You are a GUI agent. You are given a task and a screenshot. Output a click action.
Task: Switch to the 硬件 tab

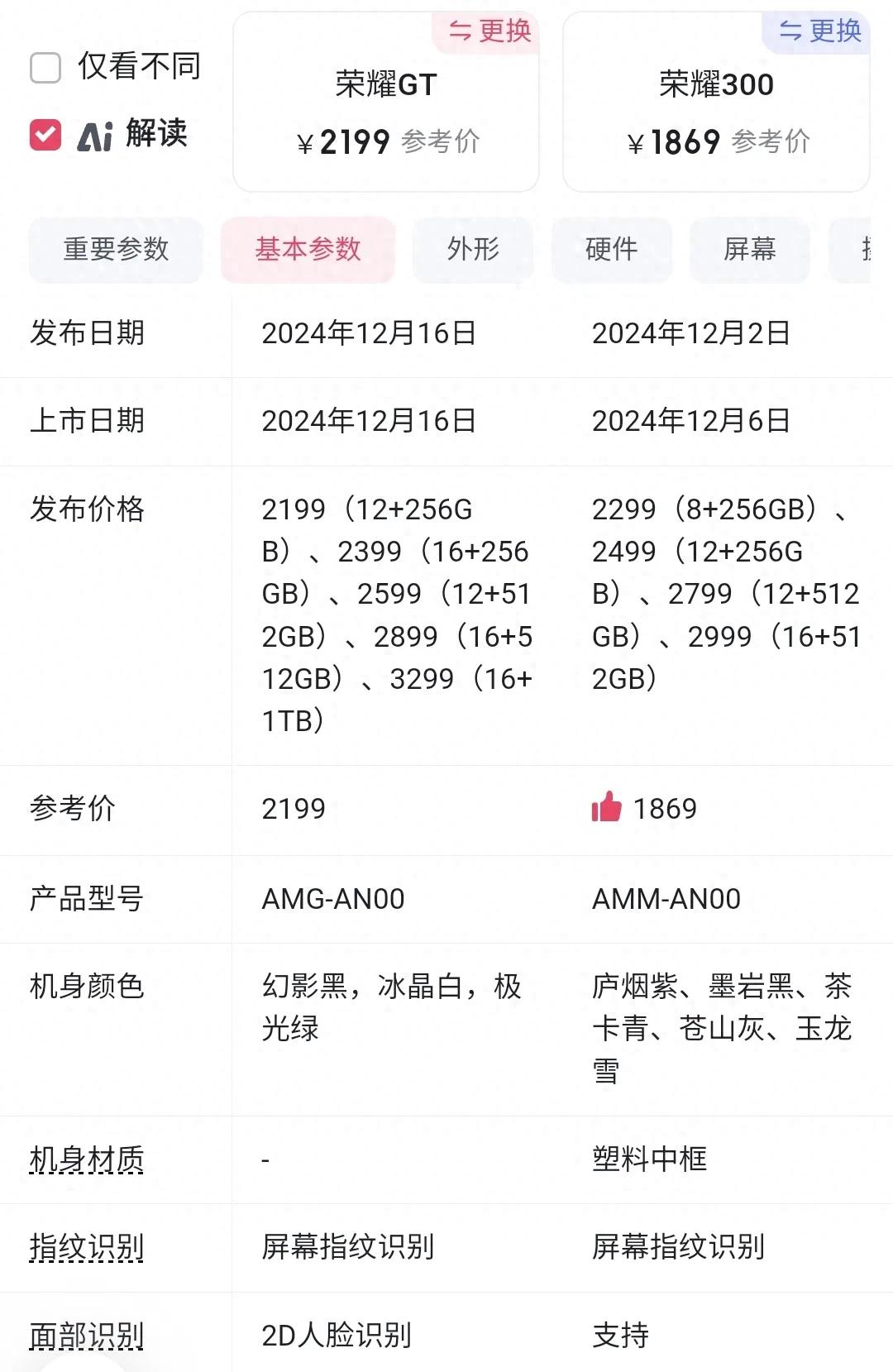611,249
